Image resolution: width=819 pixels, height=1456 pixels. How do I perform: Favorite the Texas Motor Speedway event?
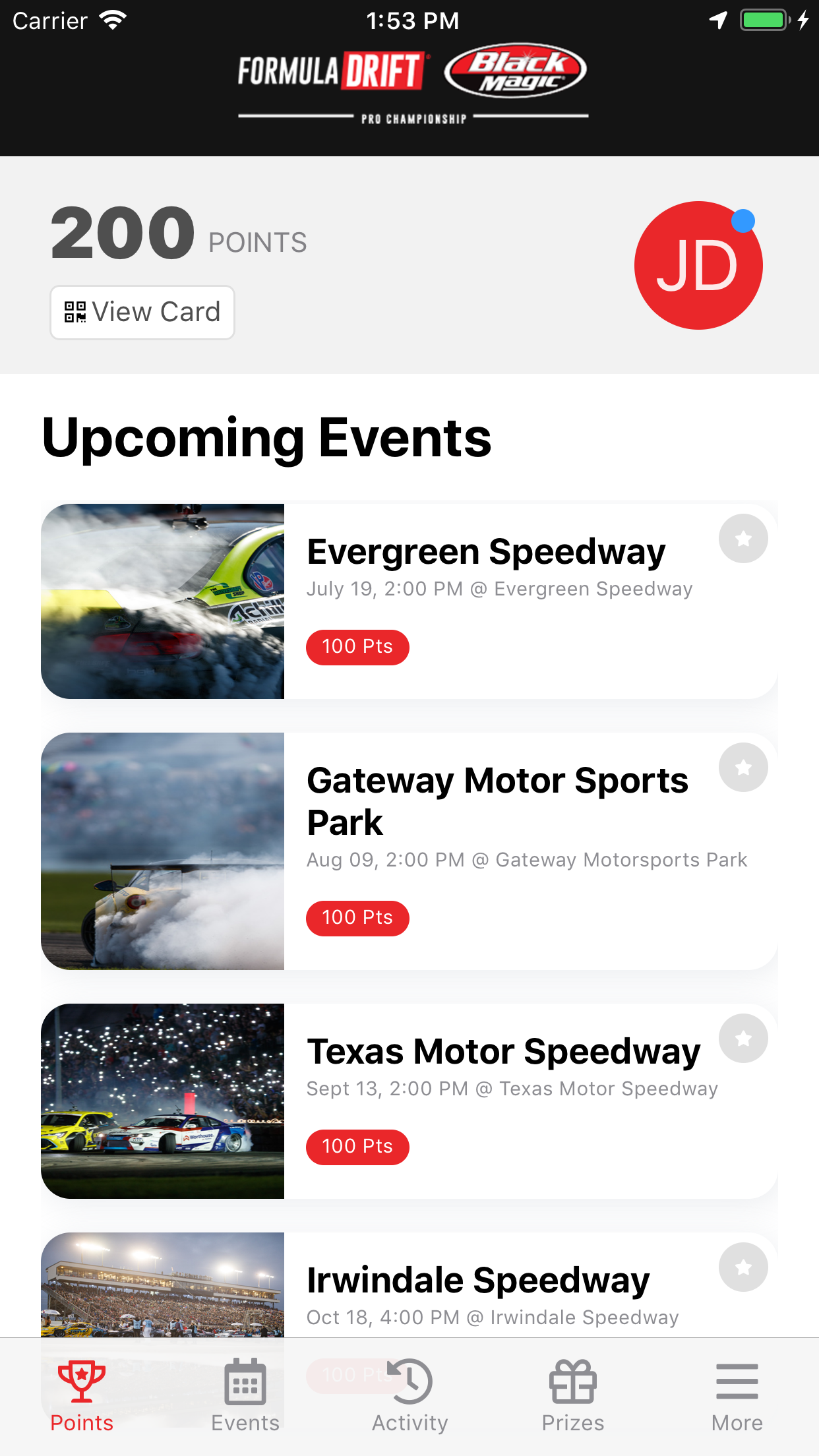coord(743,1039)
